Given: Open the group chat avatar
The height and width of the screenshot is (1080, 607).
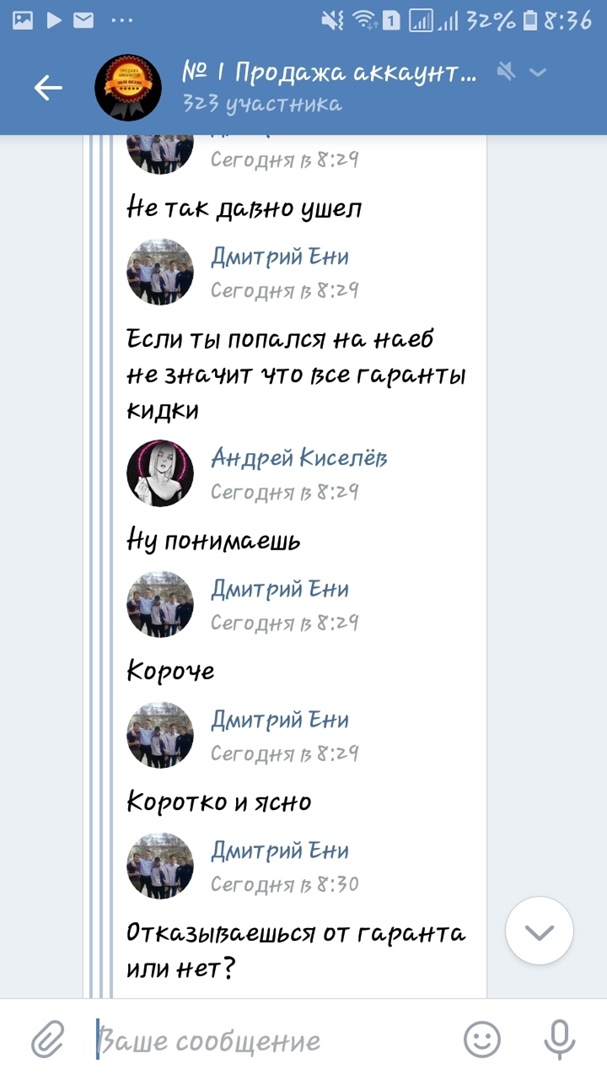Looking at the screenshot, I should pos(127,88).
